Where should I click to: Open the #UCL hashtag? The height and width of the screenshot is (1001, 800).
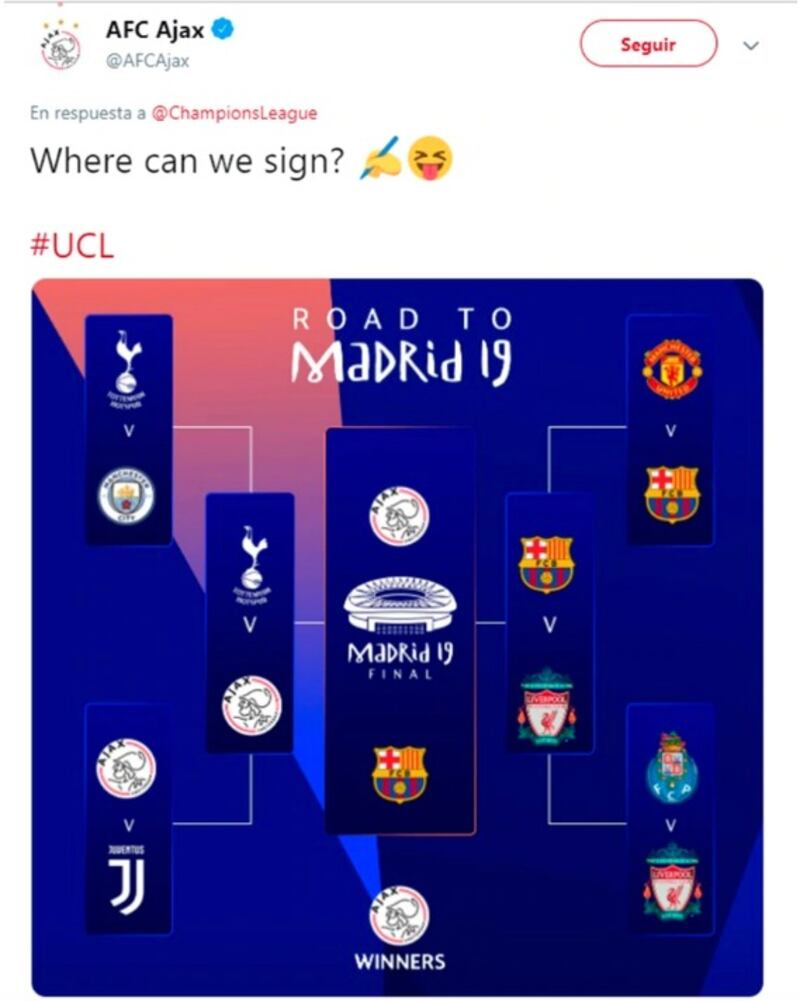pyautogui.click(x=71, y=246)
